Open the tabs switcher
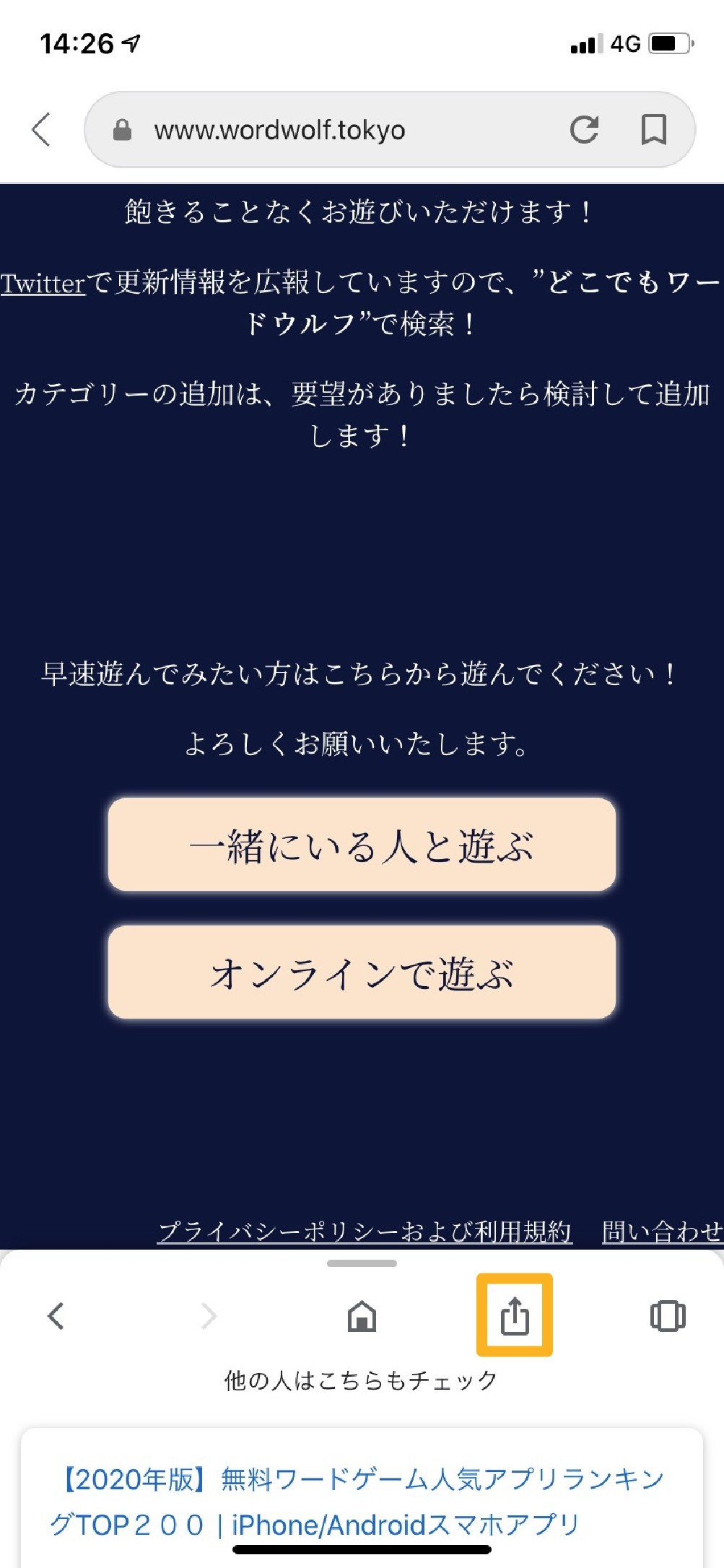This screenshot has width=724, height=1568. (x=668, y=1315)
